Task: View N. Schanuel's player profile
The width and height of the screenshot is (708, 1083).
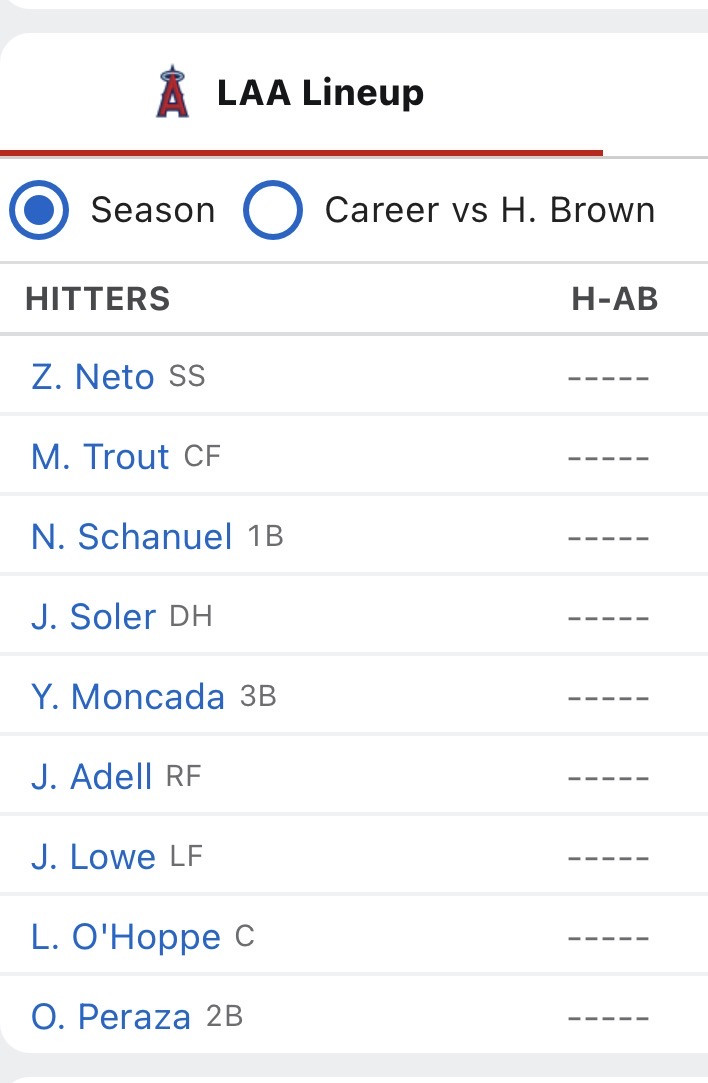Action: 131,537
